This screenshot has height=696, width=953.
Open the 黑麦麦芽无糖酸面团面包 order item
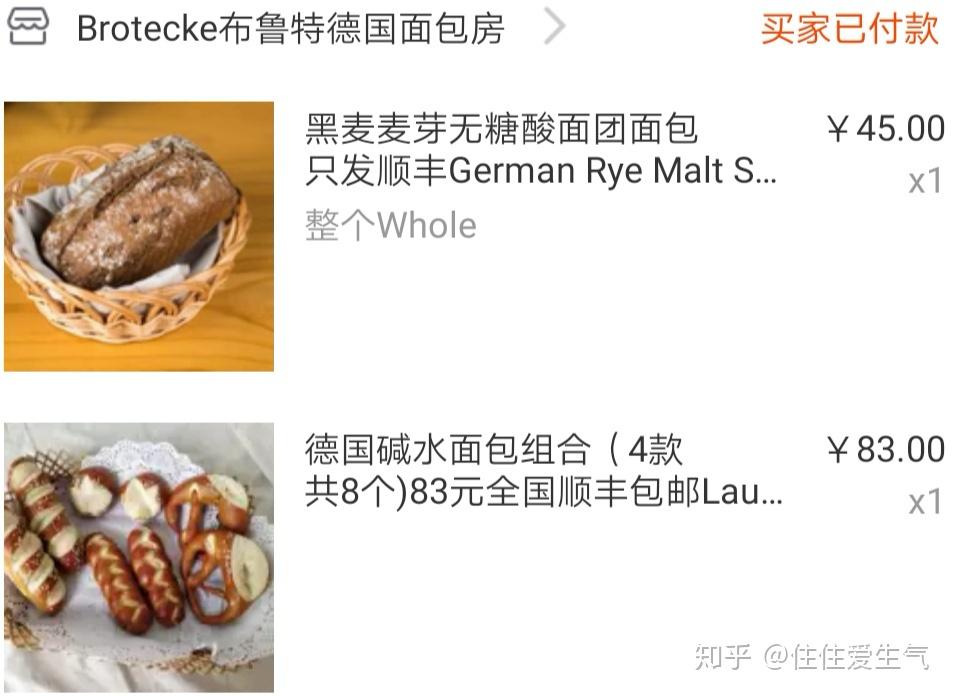point(540,150)
